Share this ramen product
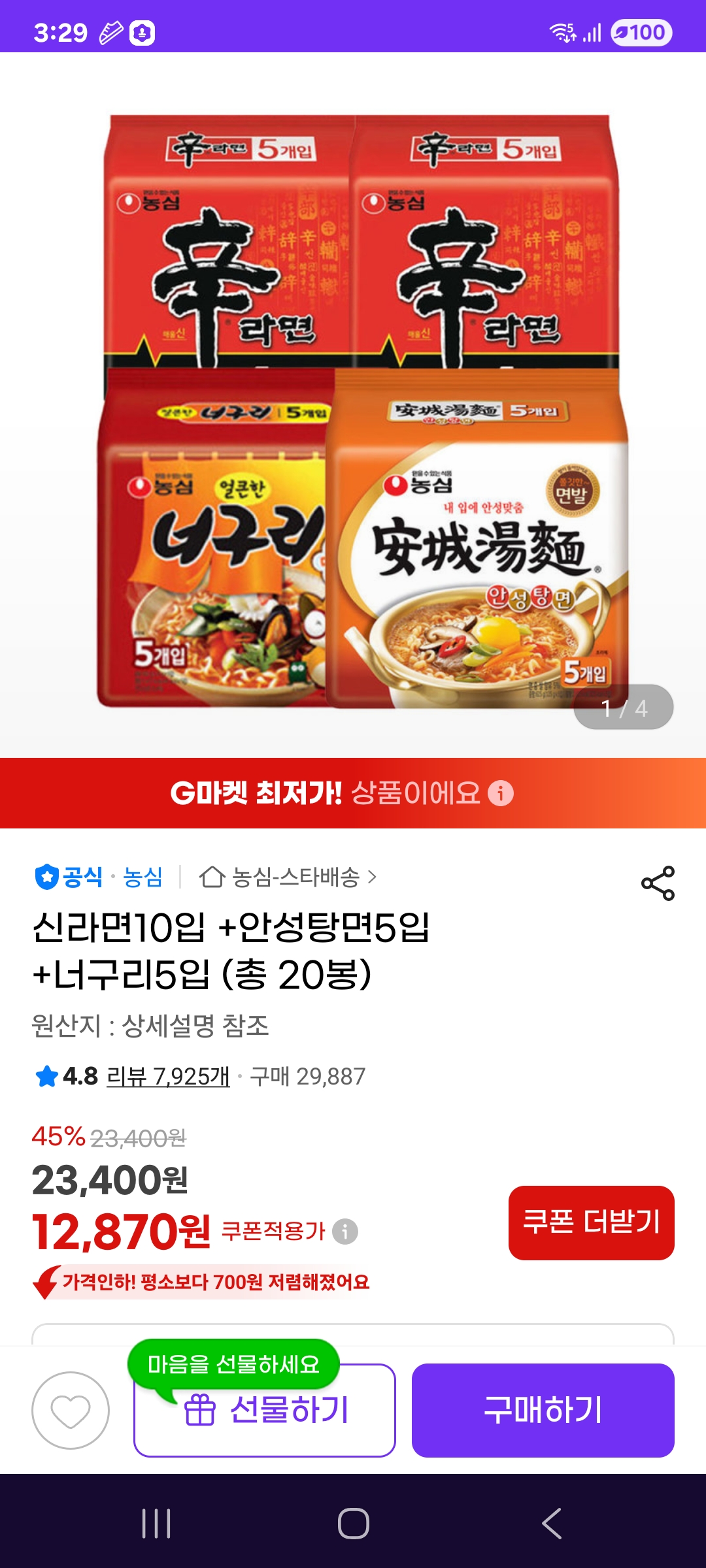 coord(658,883)
